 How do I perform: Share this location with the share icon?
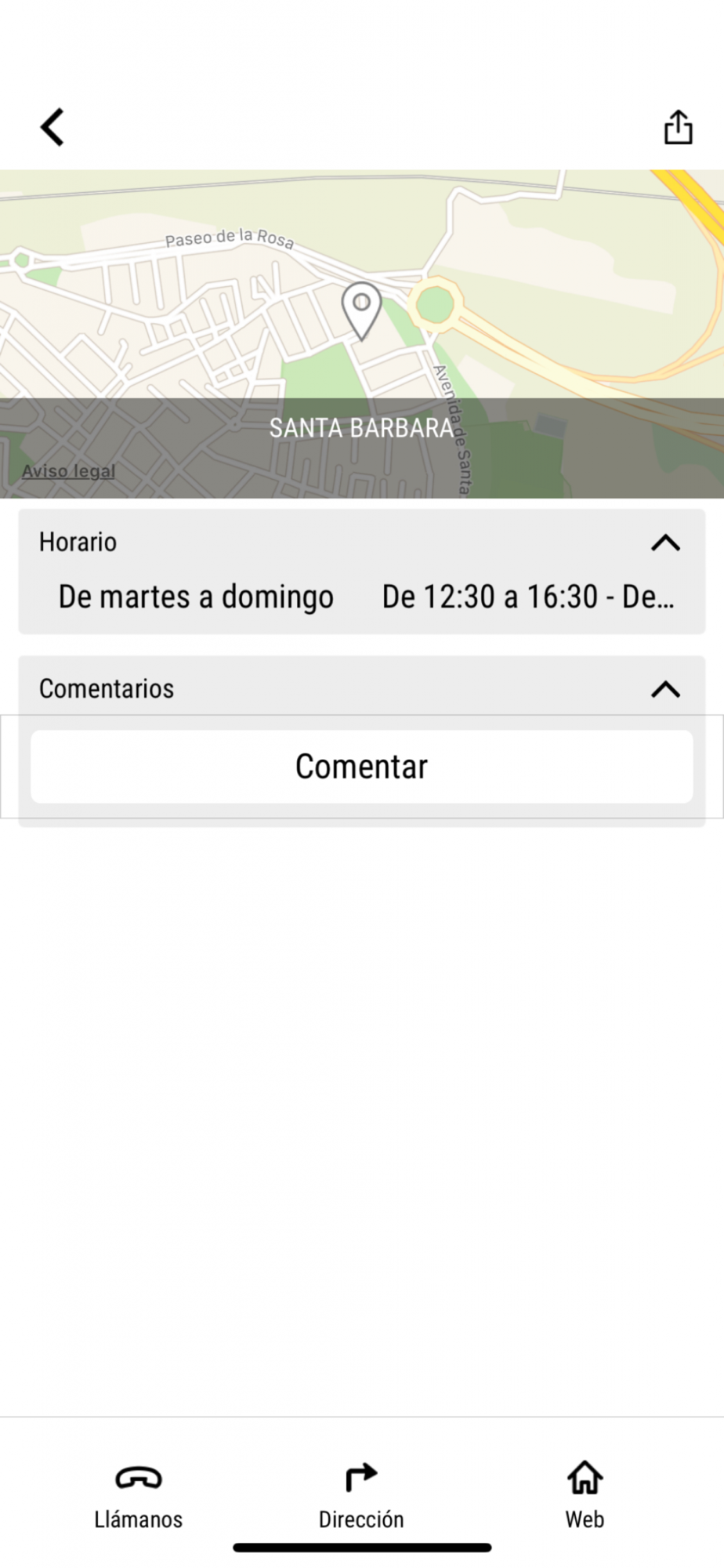coord(678,127)
